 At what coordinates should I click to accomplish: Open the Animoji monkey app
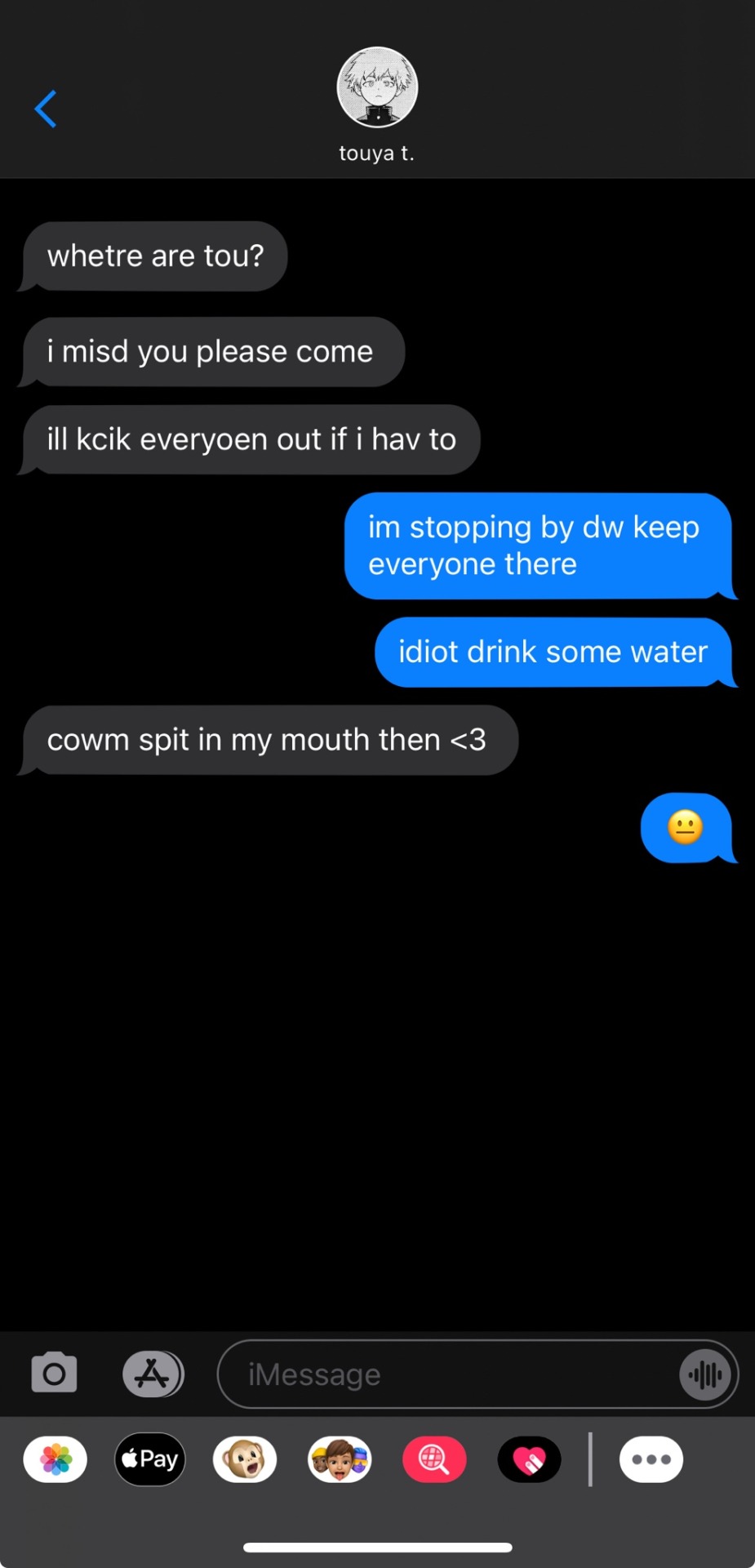click(245, 1459)
